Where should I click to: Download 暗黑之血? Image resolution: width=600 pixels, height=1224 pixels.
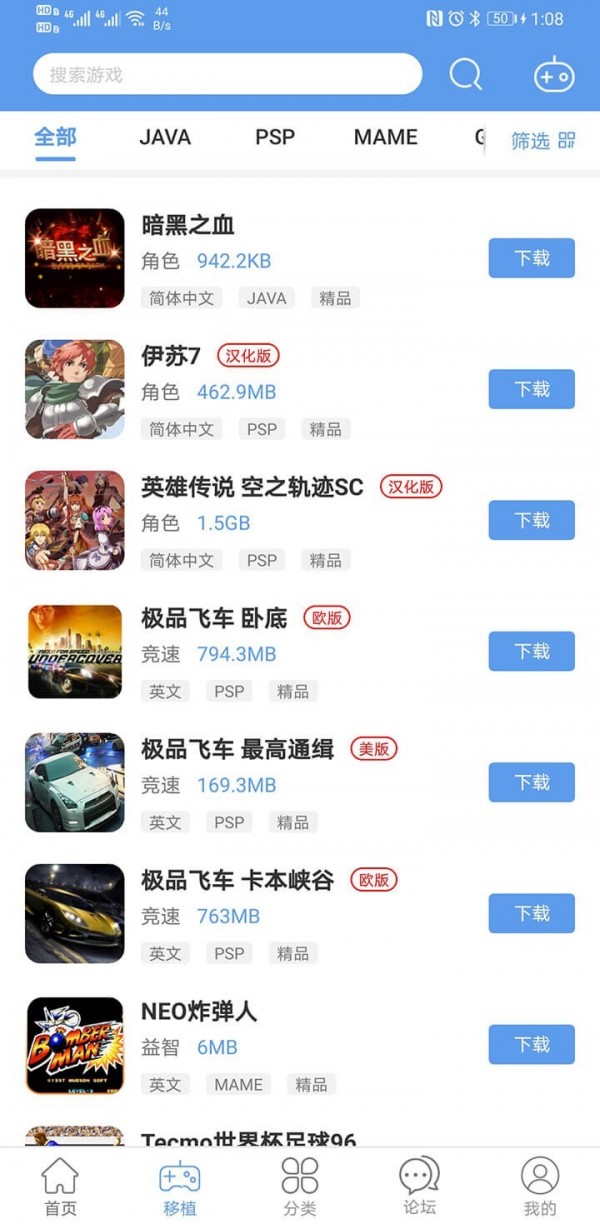point(531,258)
